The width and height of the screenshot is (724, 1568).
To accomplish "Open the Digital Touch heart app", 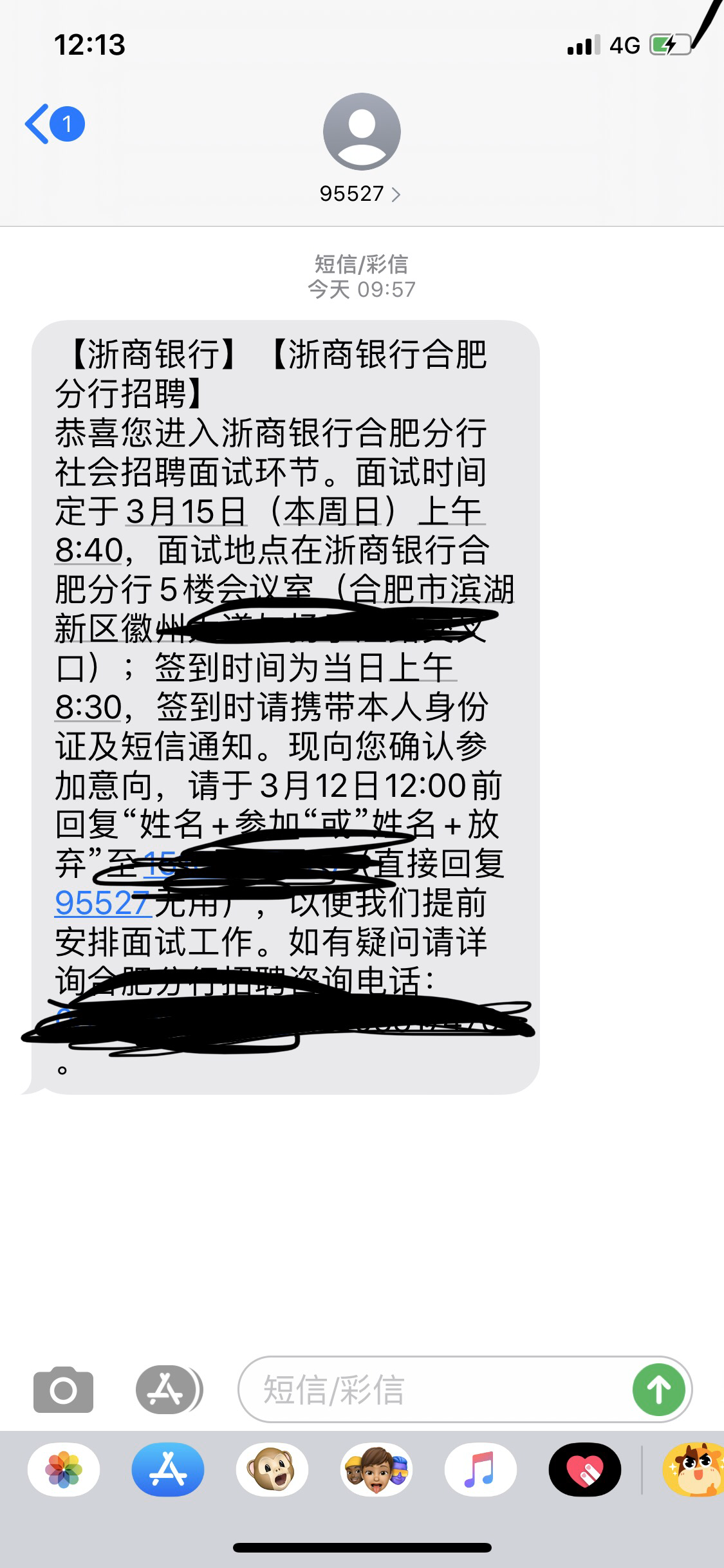I will (584, 1470).
